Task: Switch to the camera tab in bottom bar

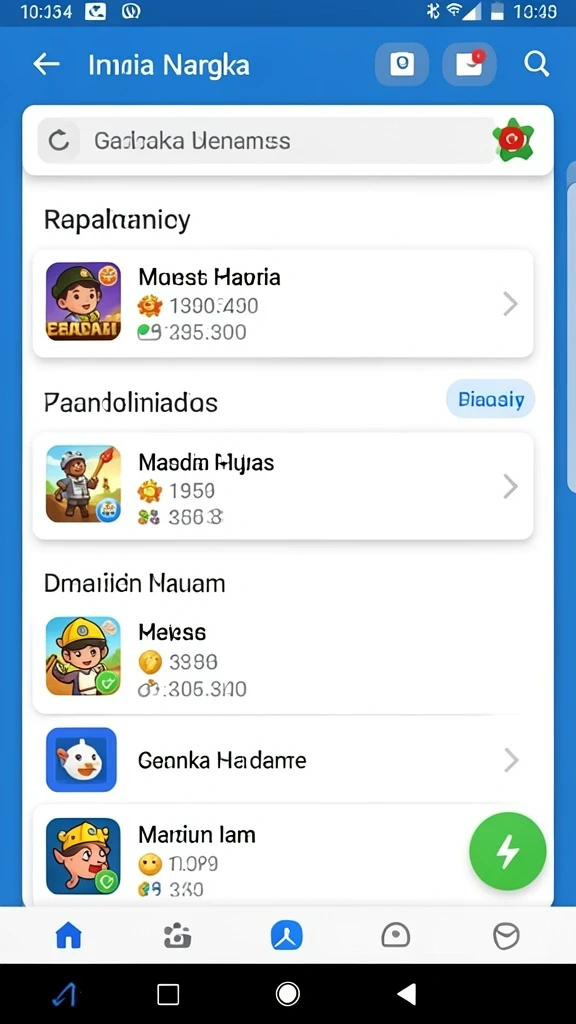Action: (177, 936)
